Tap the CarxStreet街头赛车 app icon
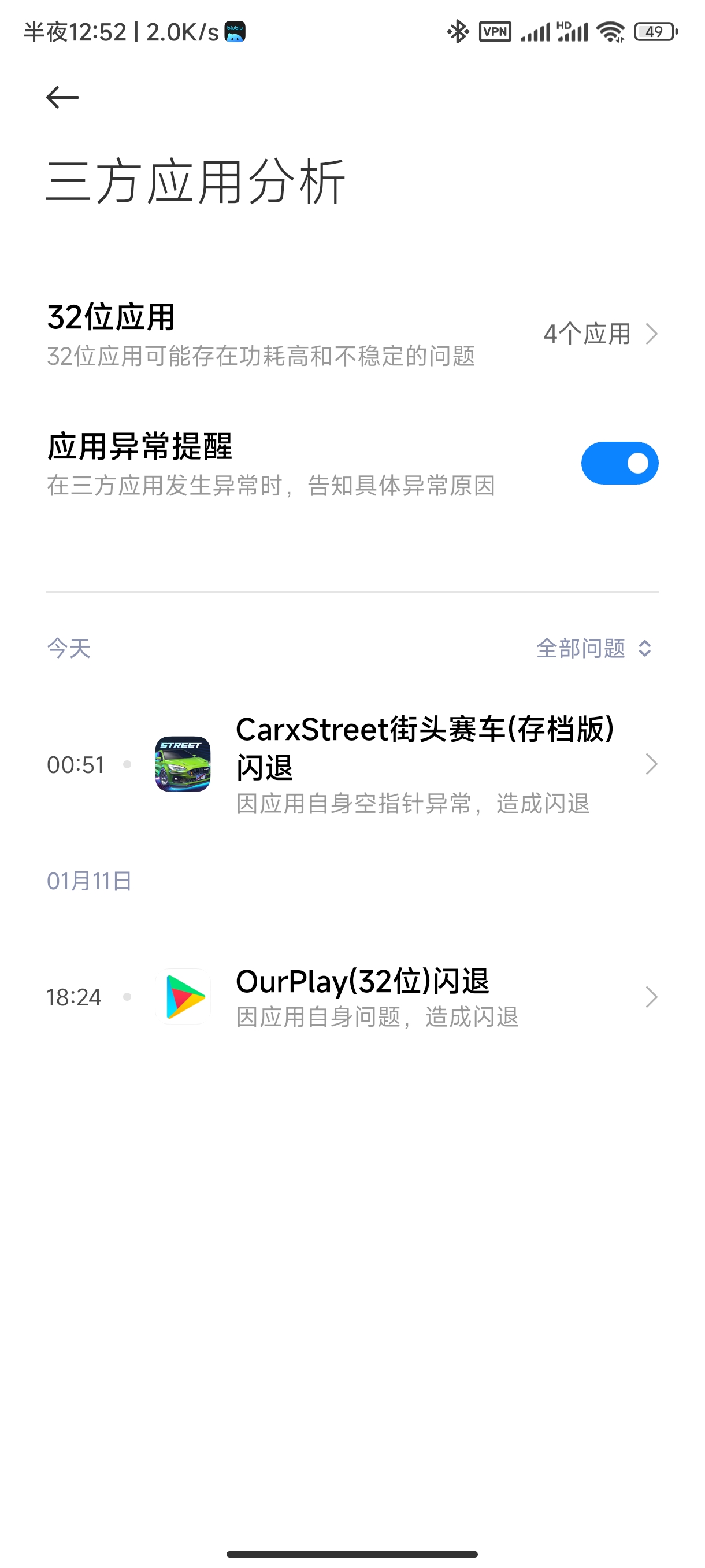Image resolution: width=705 pixels, height=1568 pixels. tap(182, 764)
